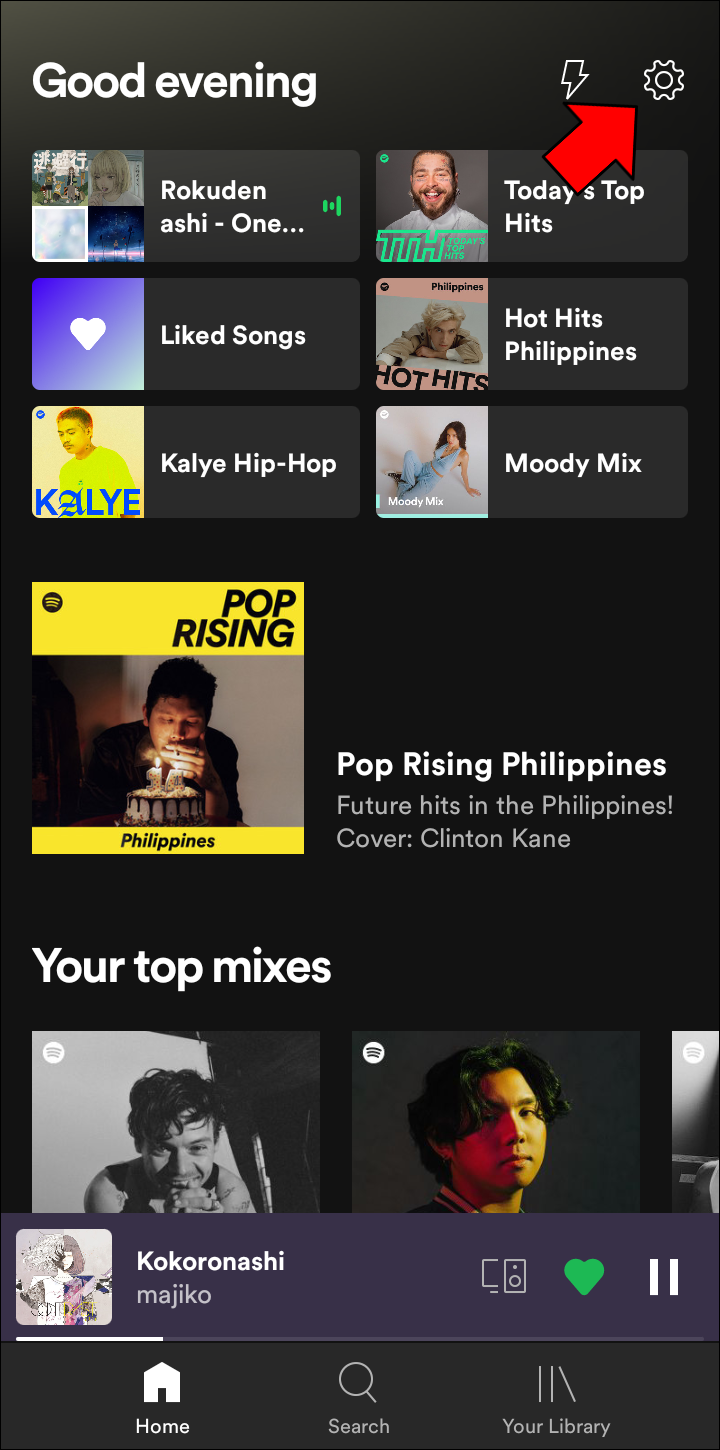Viewport: 720px width, 1450px height.
Task: Select the Home tab
Action: pyautogui.click(x=162, y=1398)
